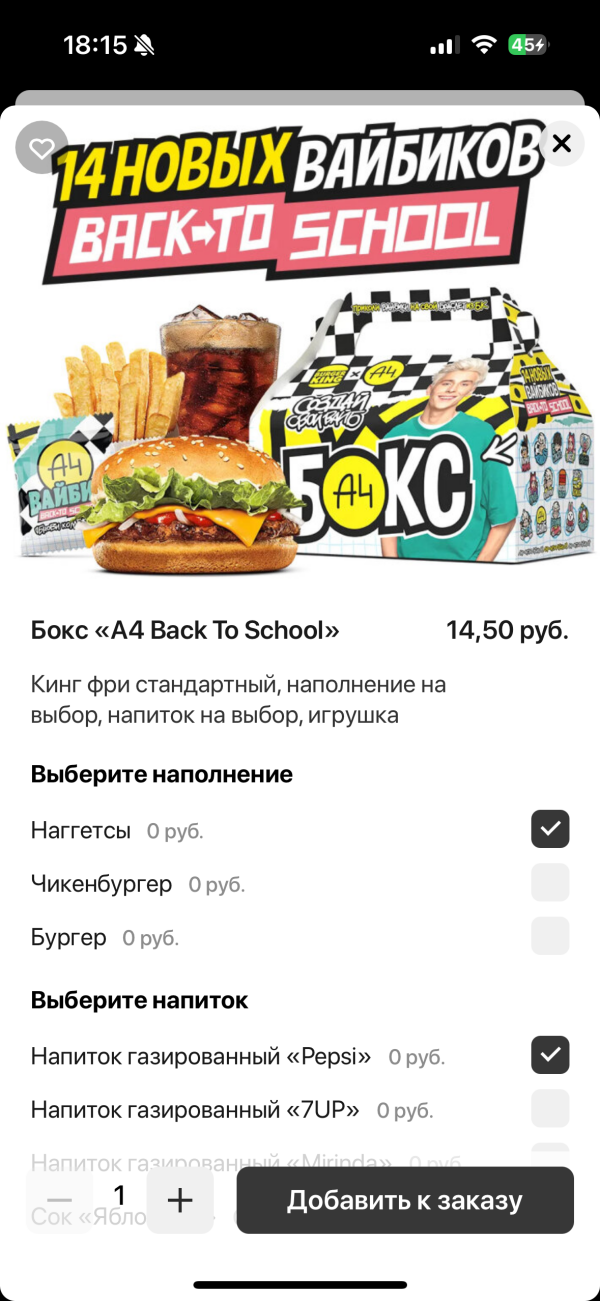Image resolution: width=600 pixels, height=1301 pixels.
Task: Uncheck the Pepsi drink option
Action: pos(550,1055)
